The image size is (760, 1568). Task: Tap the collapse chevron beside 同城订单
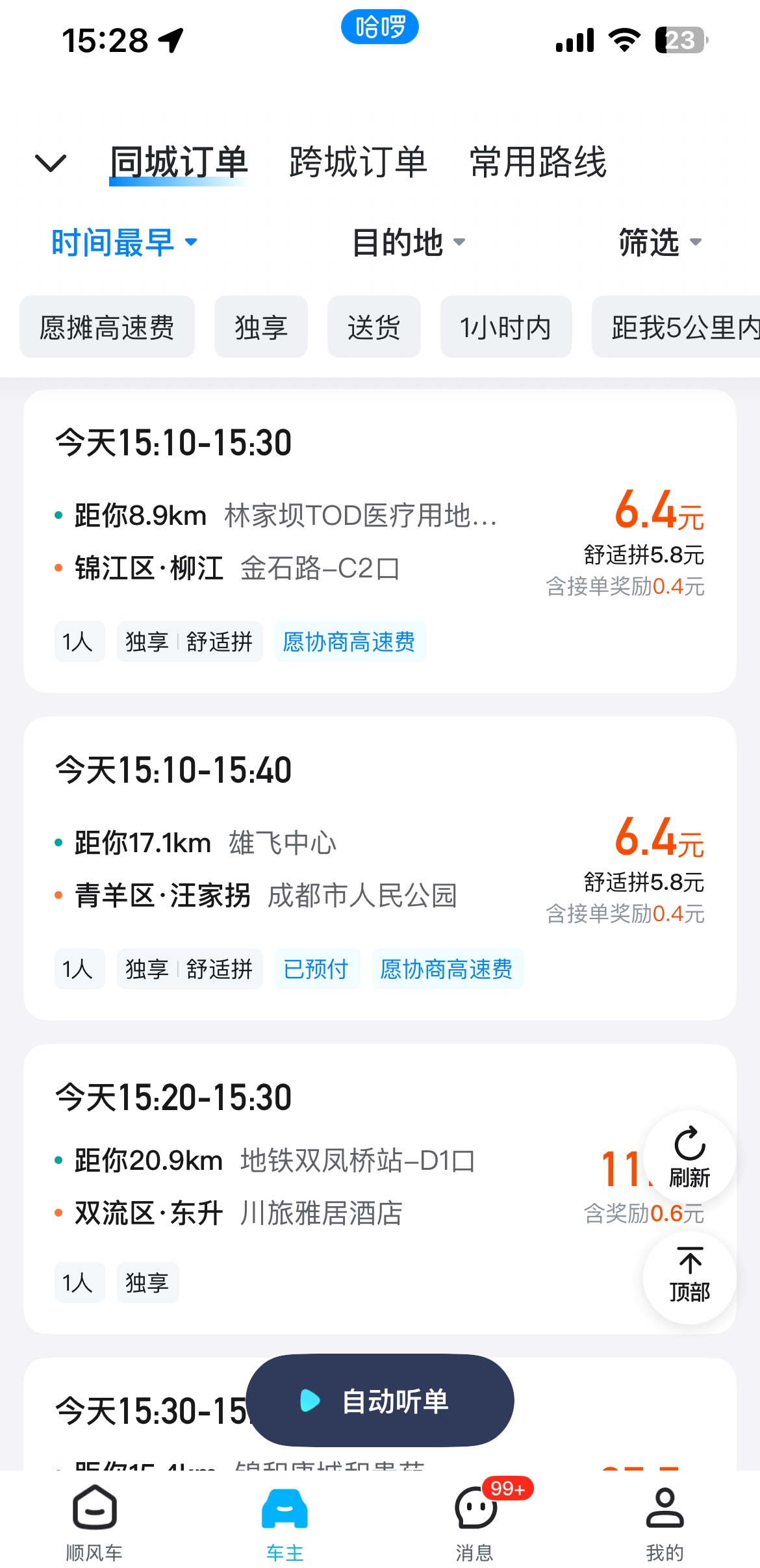[x=51, y=163]
